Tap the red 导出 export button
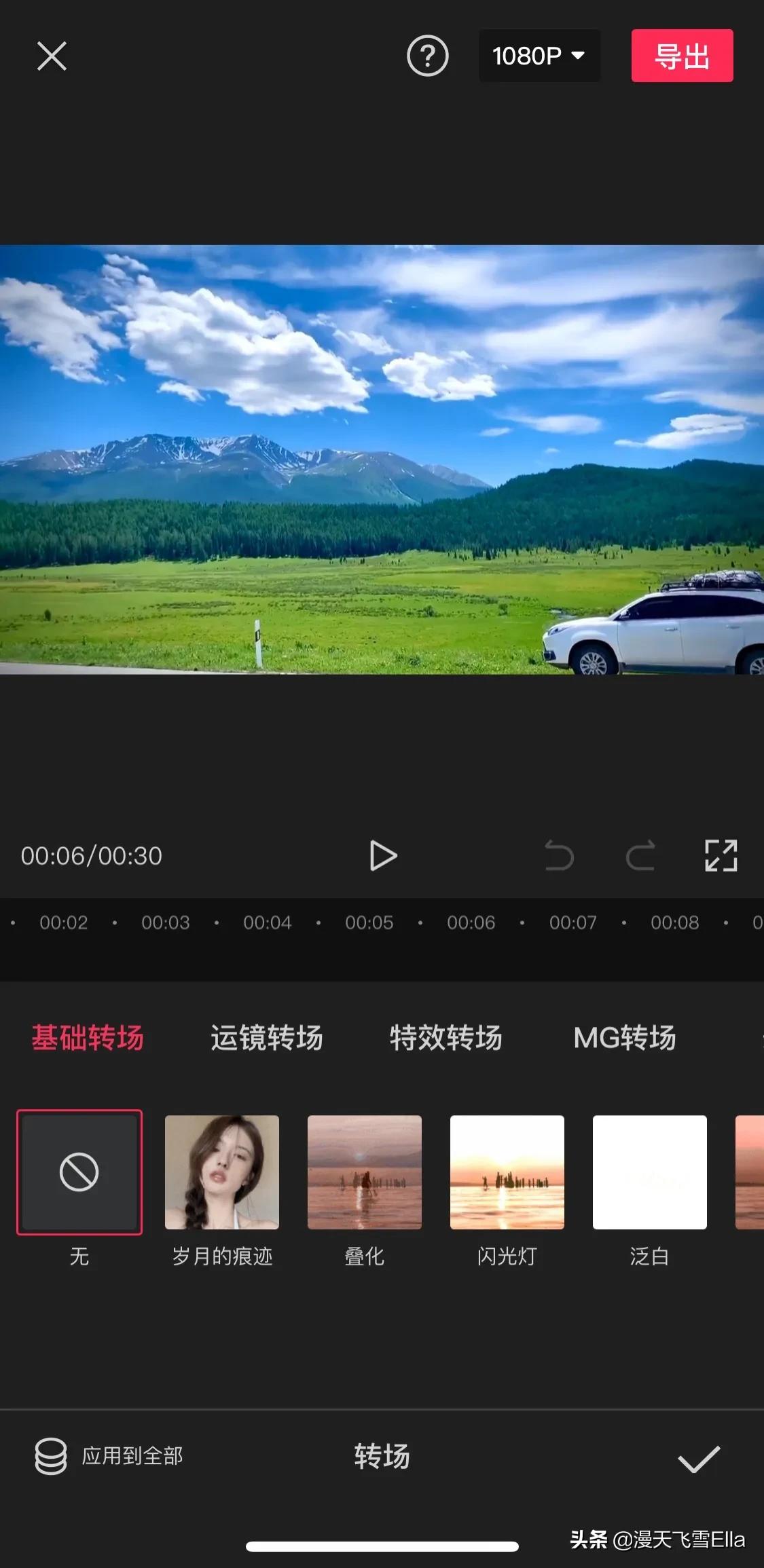This screenshot has height=1568, width=764. [682, 56]
